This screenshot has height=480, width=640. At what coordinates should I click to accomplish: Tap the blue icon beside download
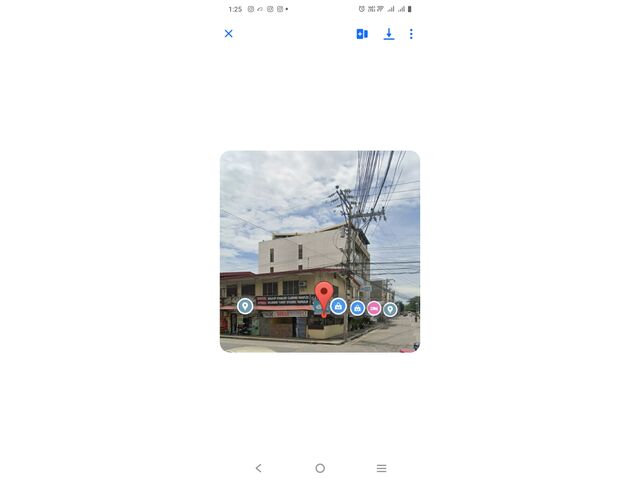[362, 34]
